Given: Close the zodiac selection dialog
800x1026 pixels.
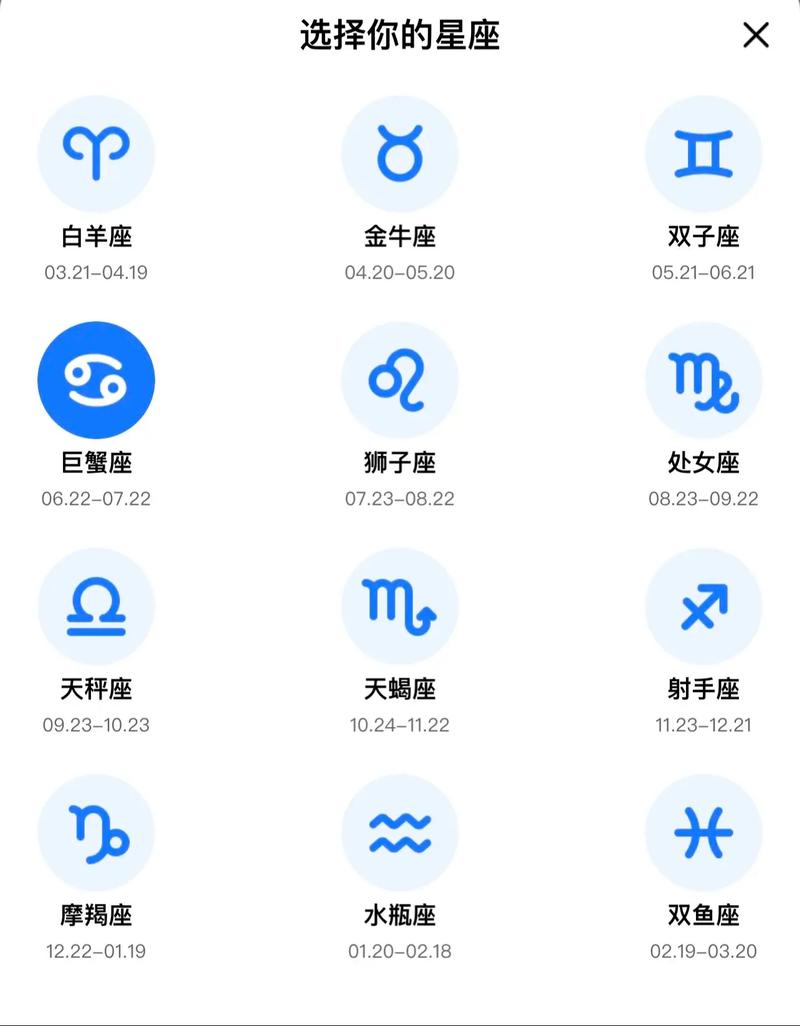Looking at the screenshot, I should point(758,36).
